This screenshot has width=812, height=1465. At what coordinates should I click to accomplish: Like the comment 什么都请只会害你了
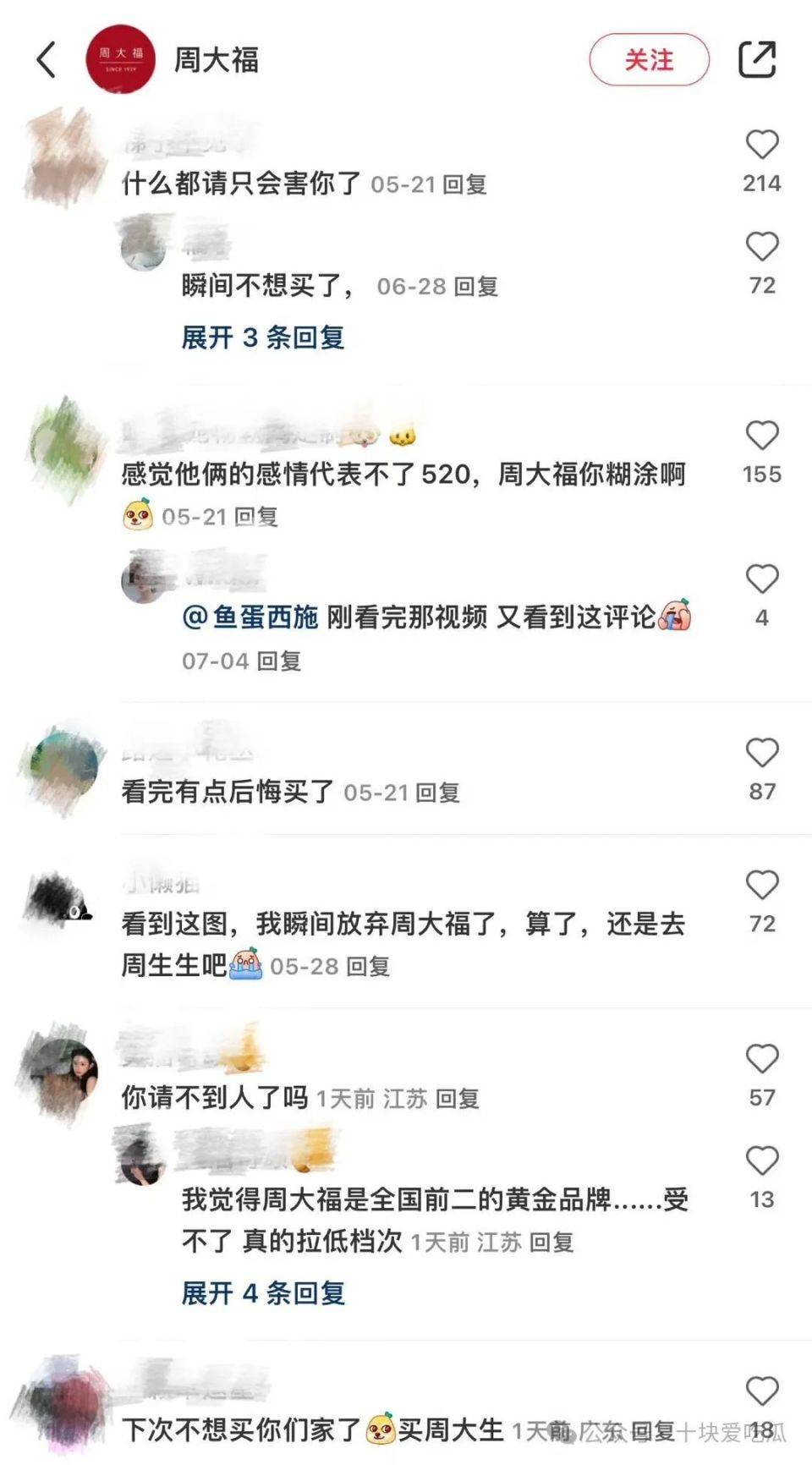pos(761,145)
